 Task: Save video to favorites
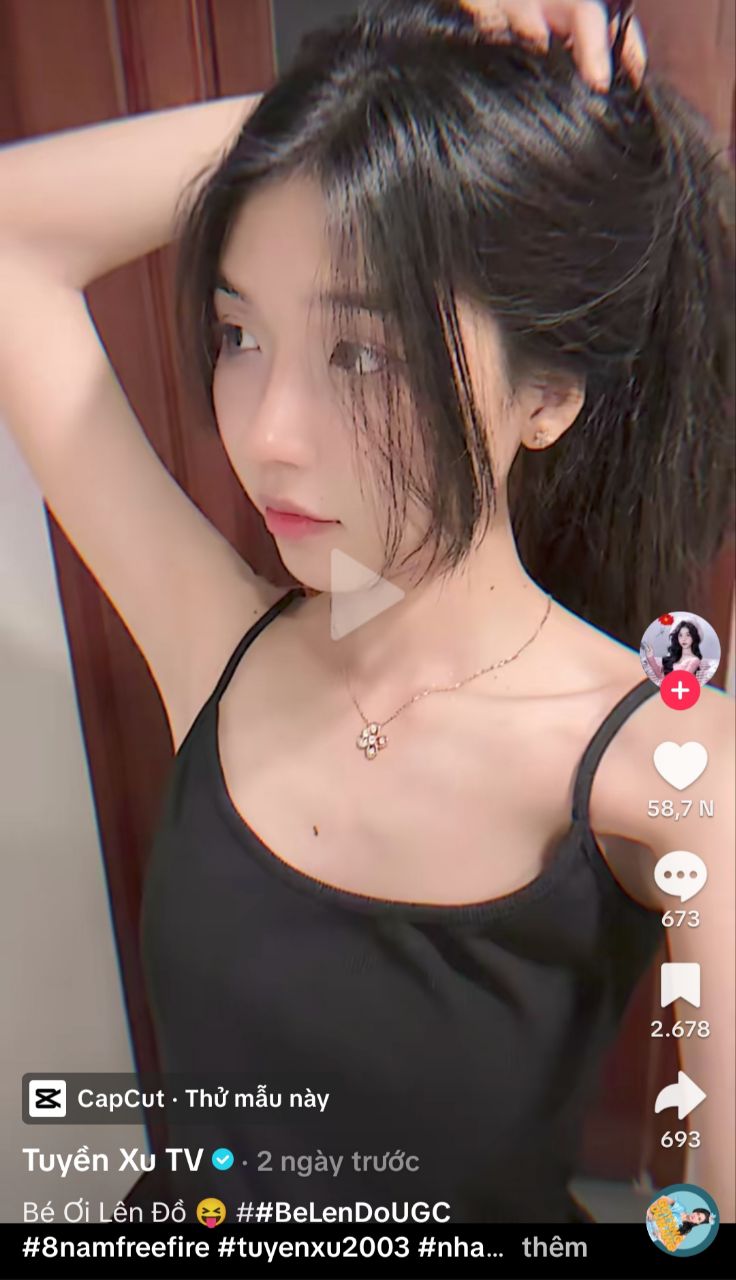point(680,986)
